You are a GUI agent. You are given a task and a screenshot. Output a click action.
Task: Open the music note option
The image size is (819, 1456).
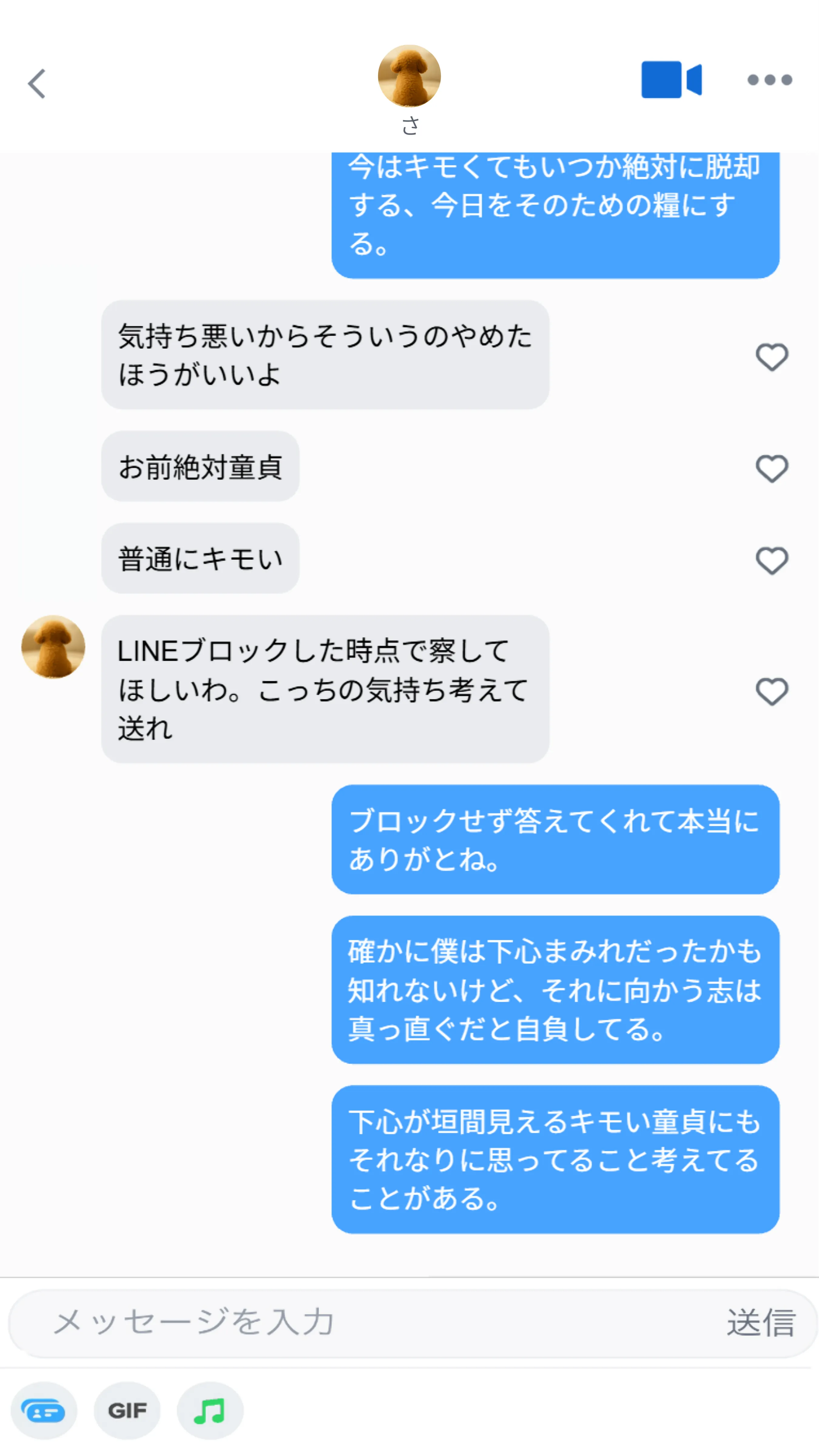pos(210,1411)
